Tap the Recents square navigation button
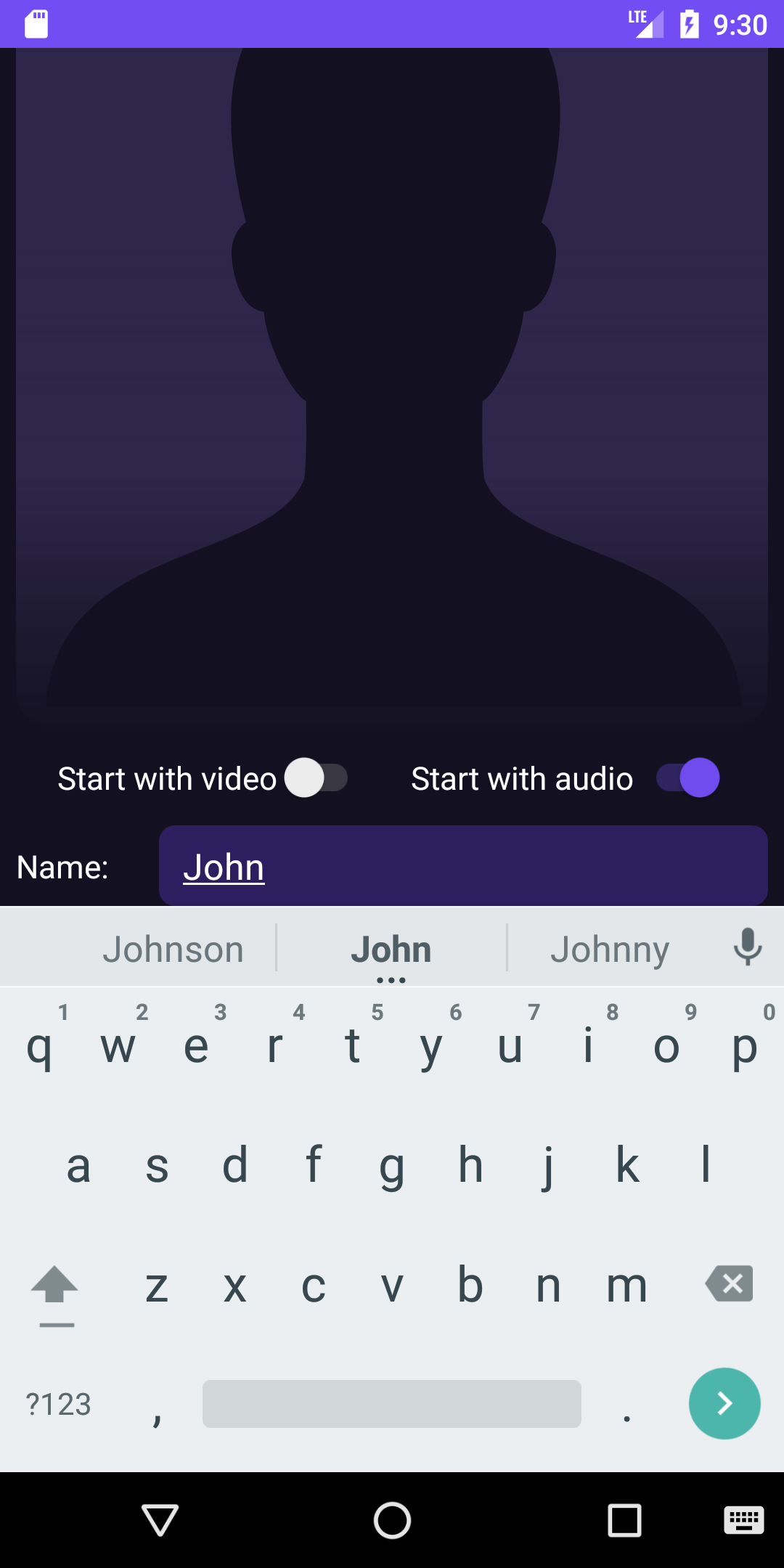 [x=624, y=1521]
